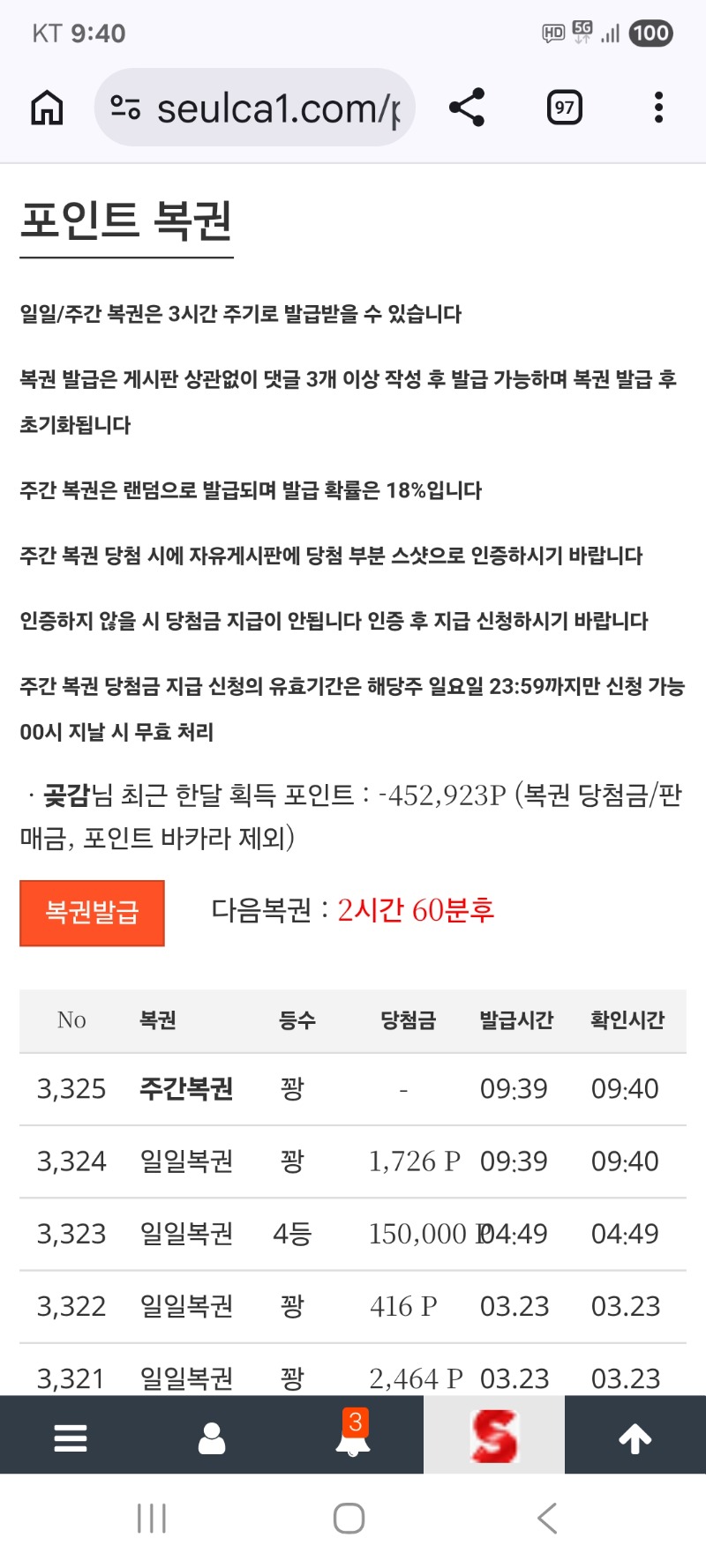
Task: Open the browser overflow menu
Action: coord(658,108)
